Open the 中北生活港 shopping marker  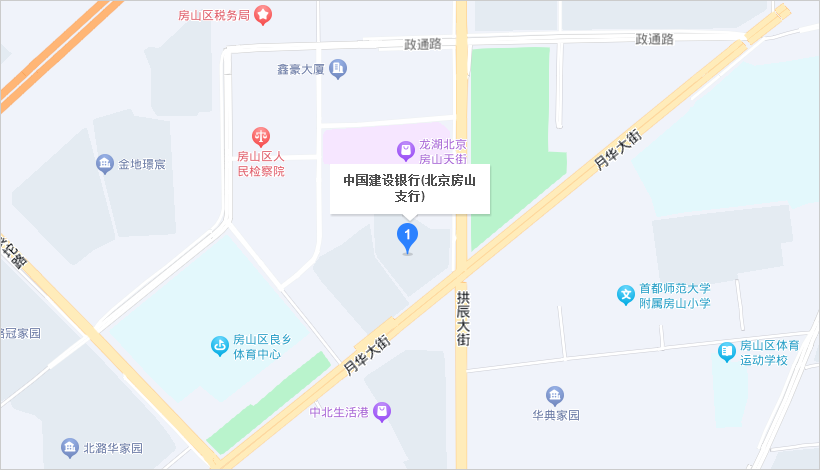[x=383, y=412]
